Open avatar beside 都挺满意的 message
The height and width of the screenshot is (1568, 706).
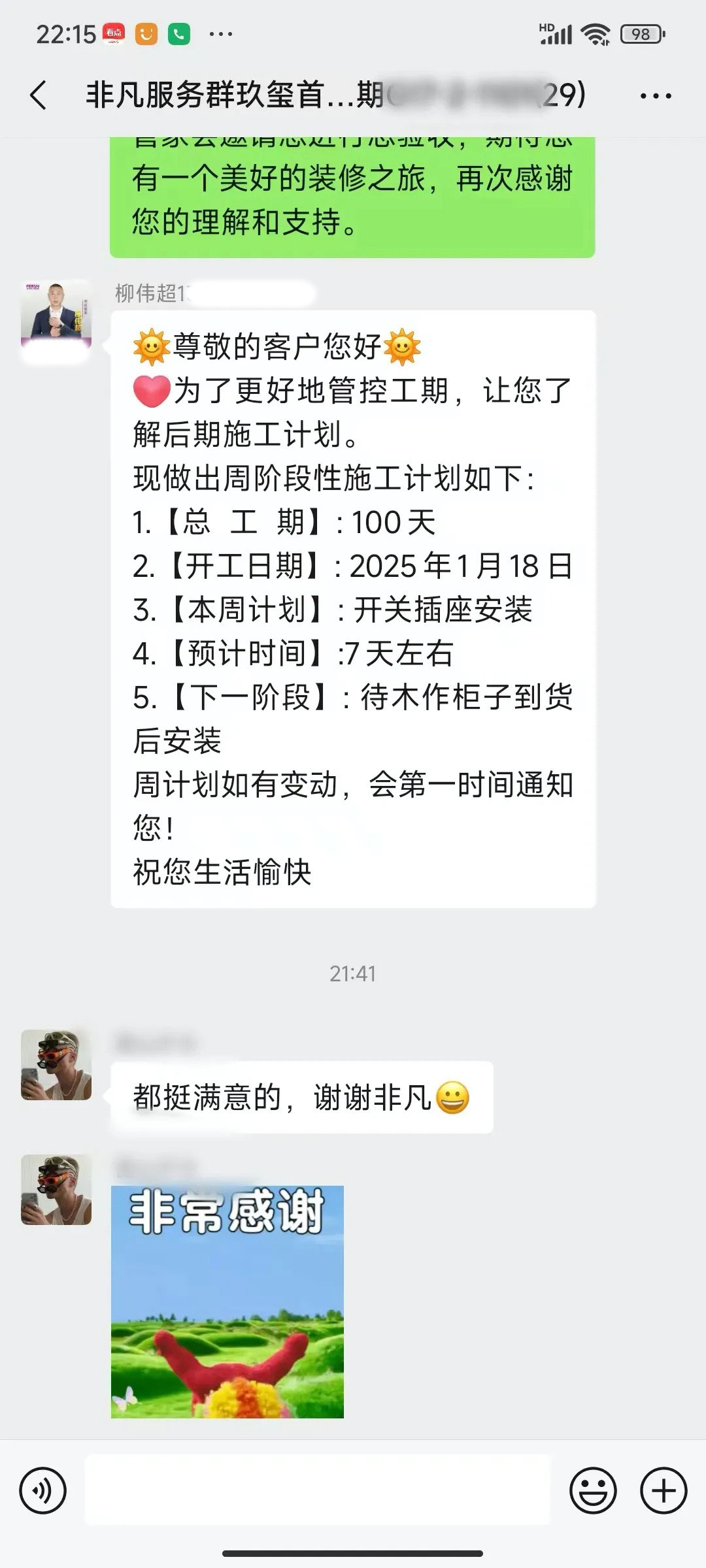56,1066
